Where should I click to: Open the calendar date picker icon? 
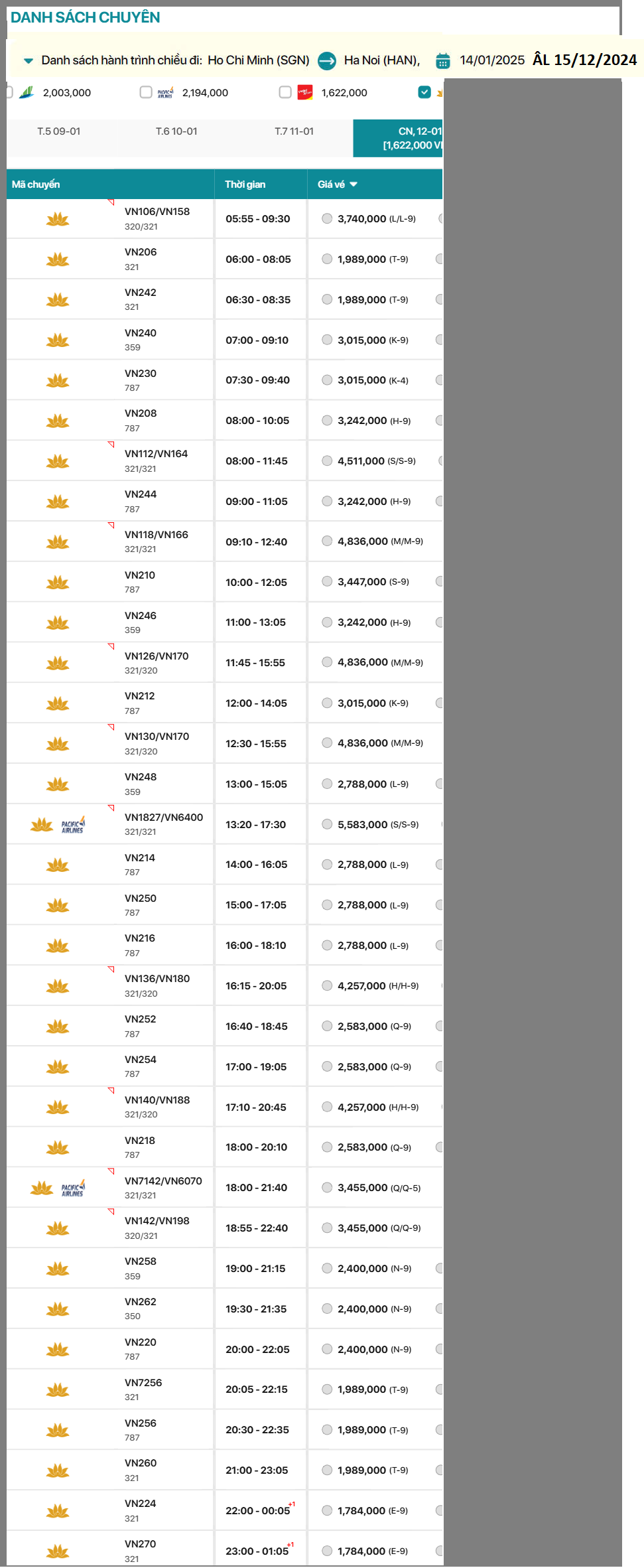[442, 61]
